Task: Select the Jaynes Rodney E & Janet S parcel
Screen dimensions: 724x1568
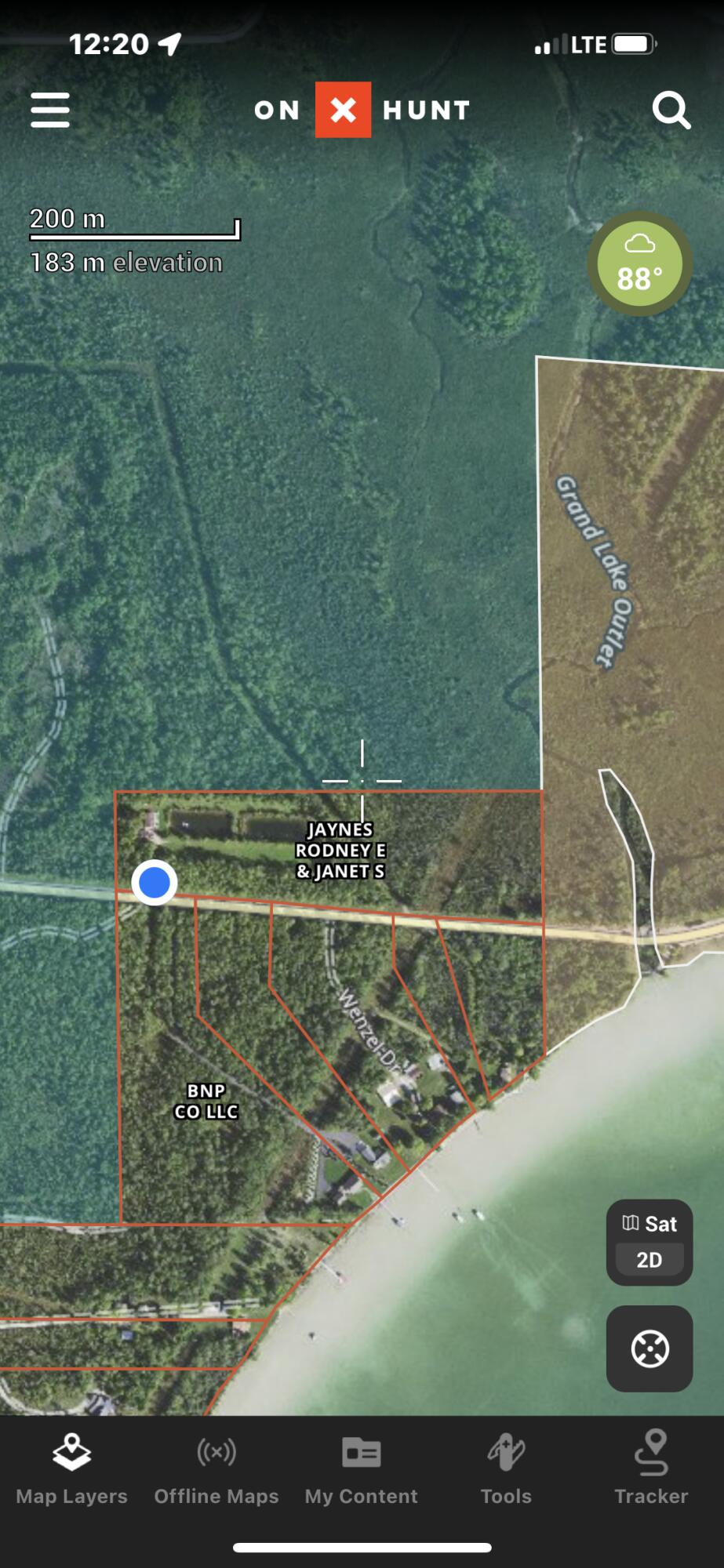Action: point(340,851)
